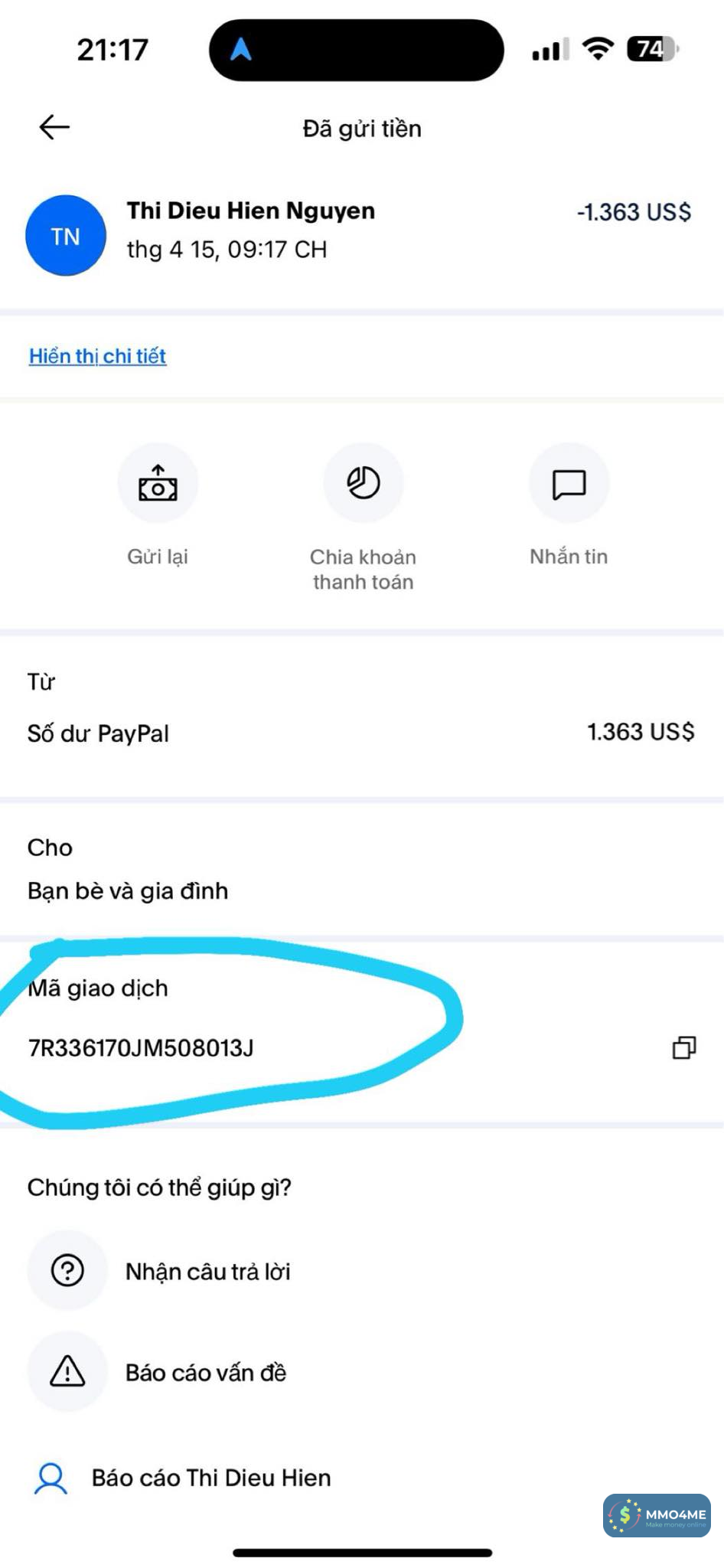Go back using the arrow icon
Screen dimensions: 724x1568
click(x=54, y=127)
